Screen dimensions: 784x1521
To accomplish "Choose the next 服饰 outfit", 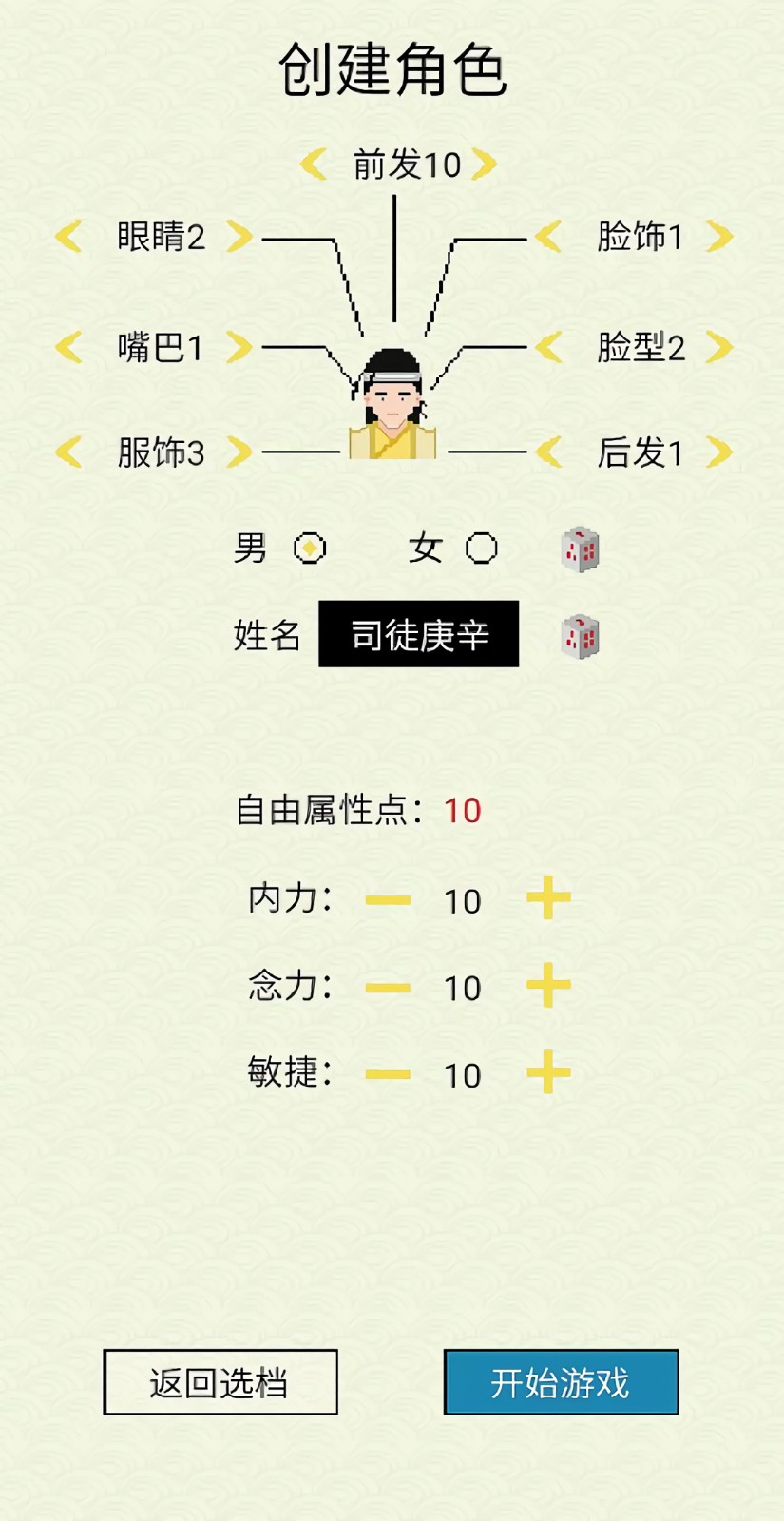I will click(x=239, y=452).
